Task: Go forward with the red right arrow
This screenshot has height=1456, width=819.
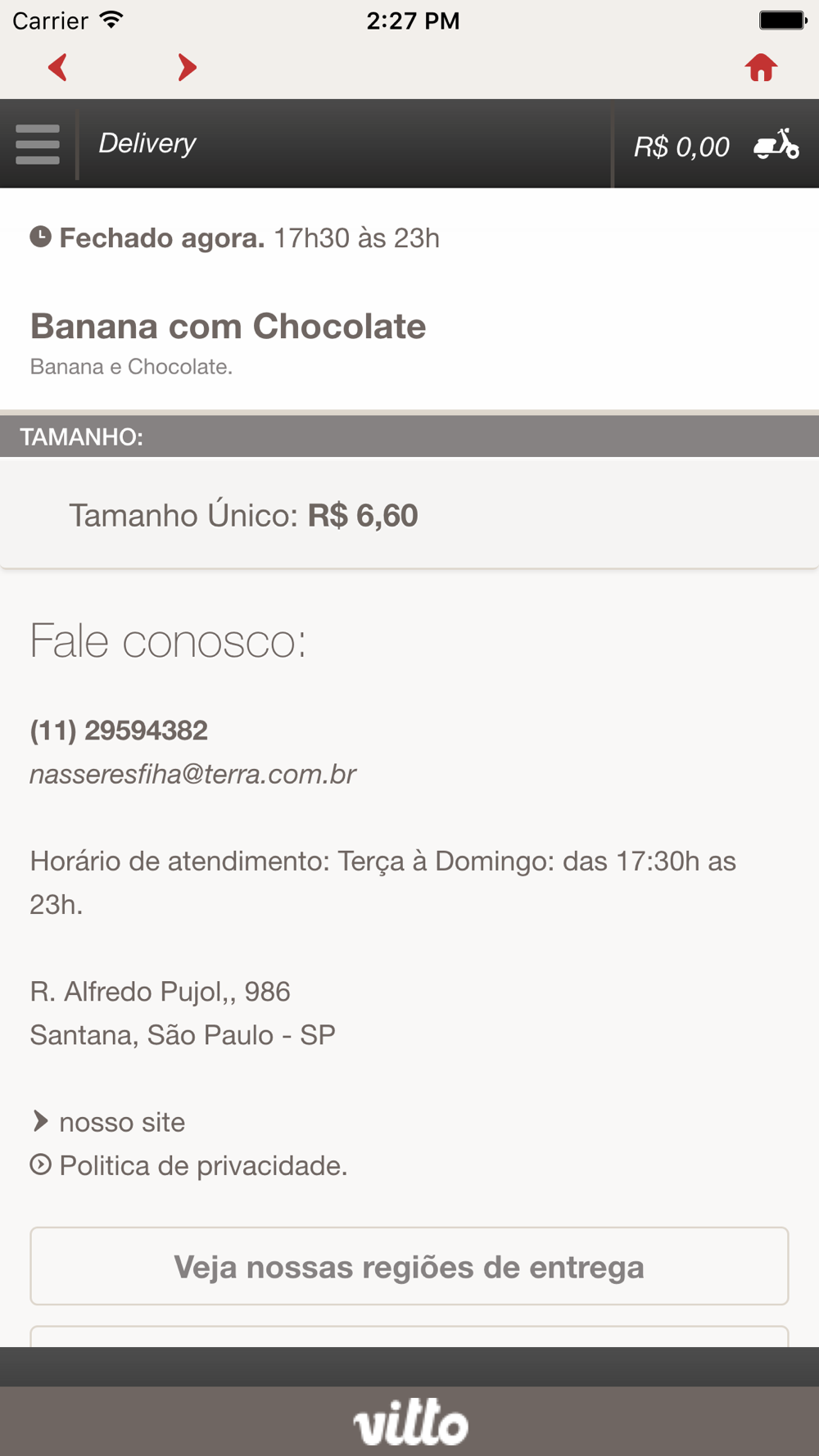Action: coord(188,67)
